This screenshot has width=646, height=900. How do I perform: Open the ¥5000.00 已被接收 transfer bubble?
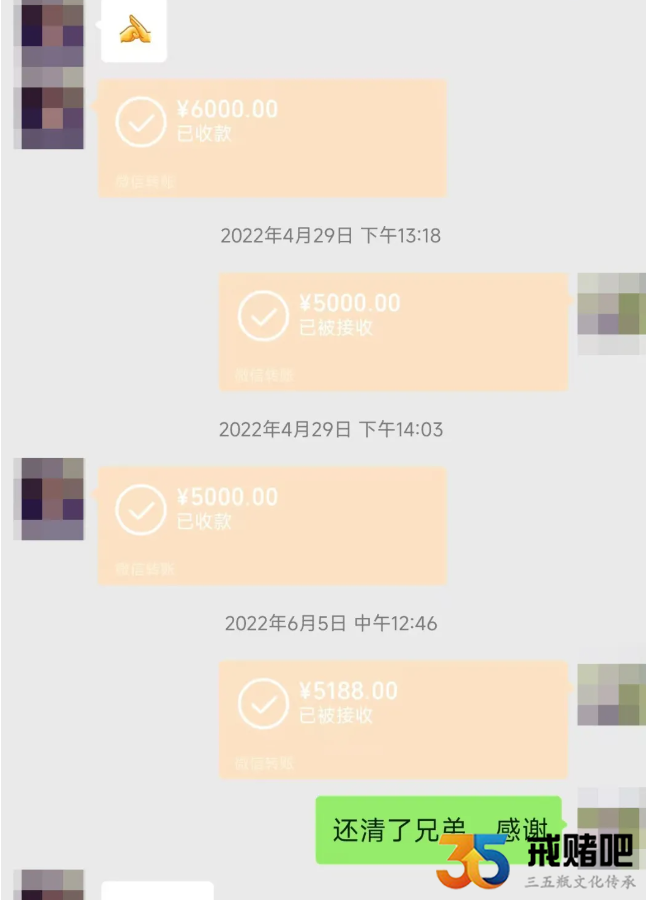coord(393,331)
